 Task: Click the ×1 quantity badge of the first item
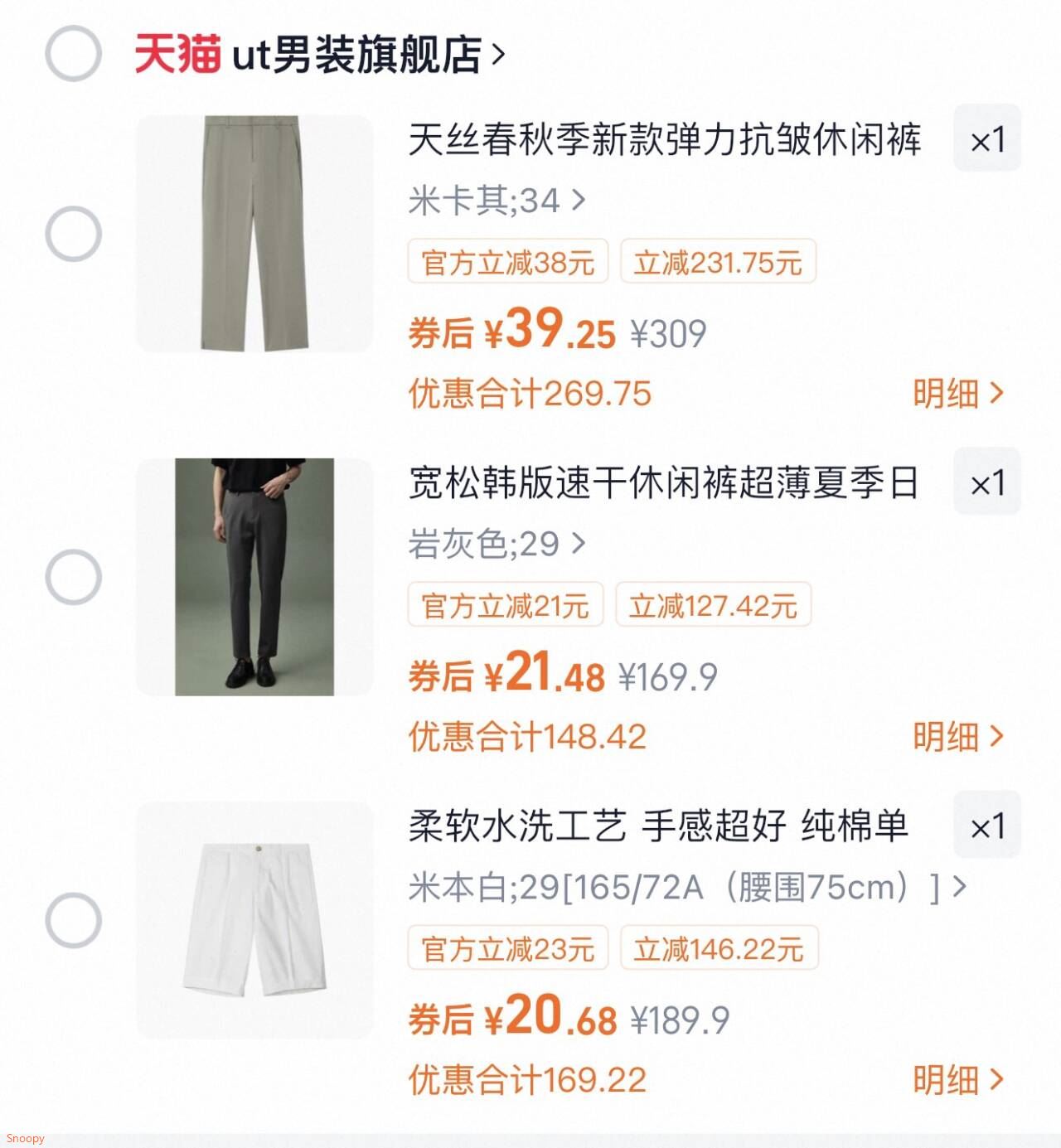pos(987,140)
